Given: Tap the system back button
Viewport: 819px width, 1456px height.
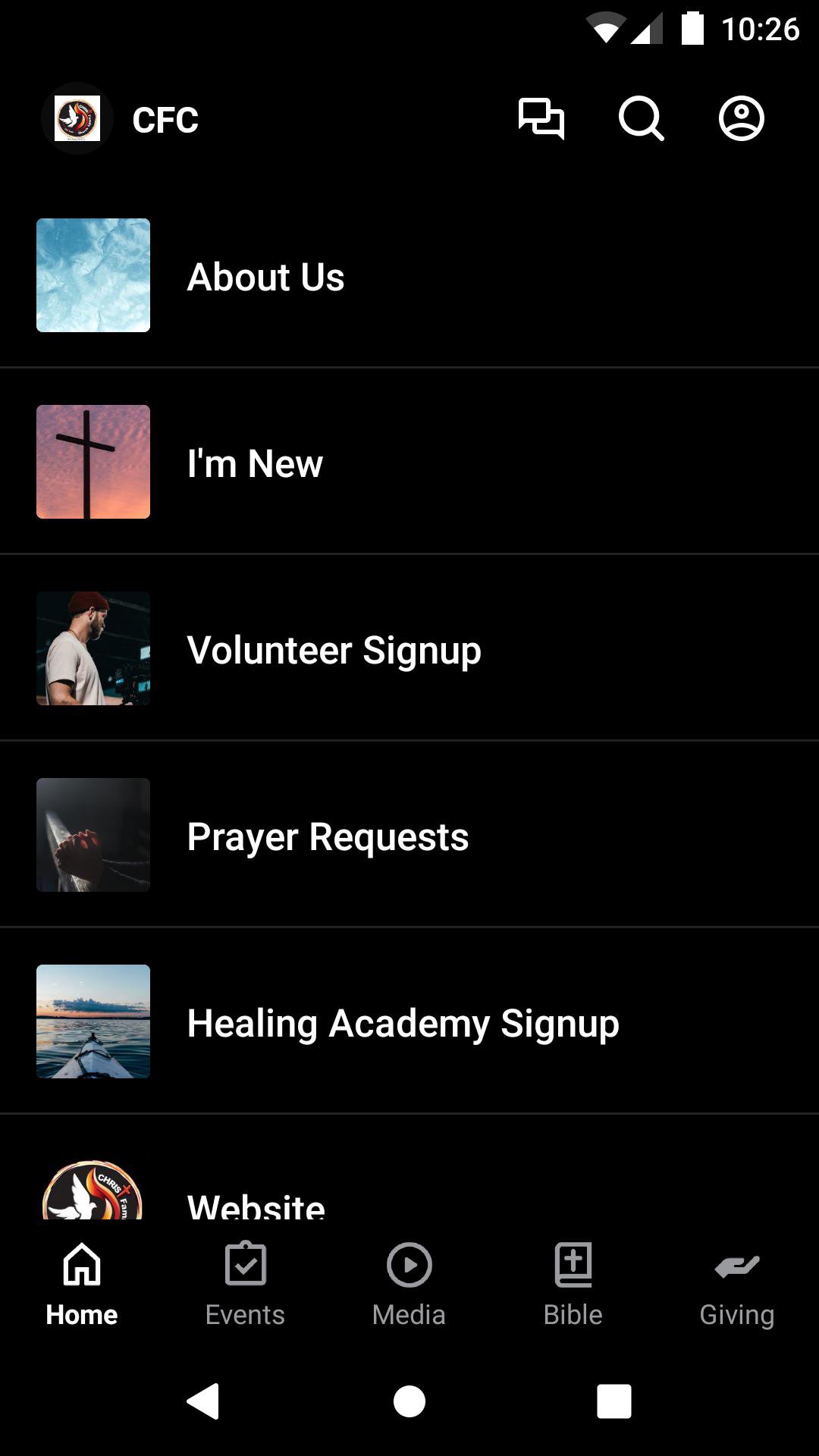Looking at the screenshot, I should [x=203, y=1401].
